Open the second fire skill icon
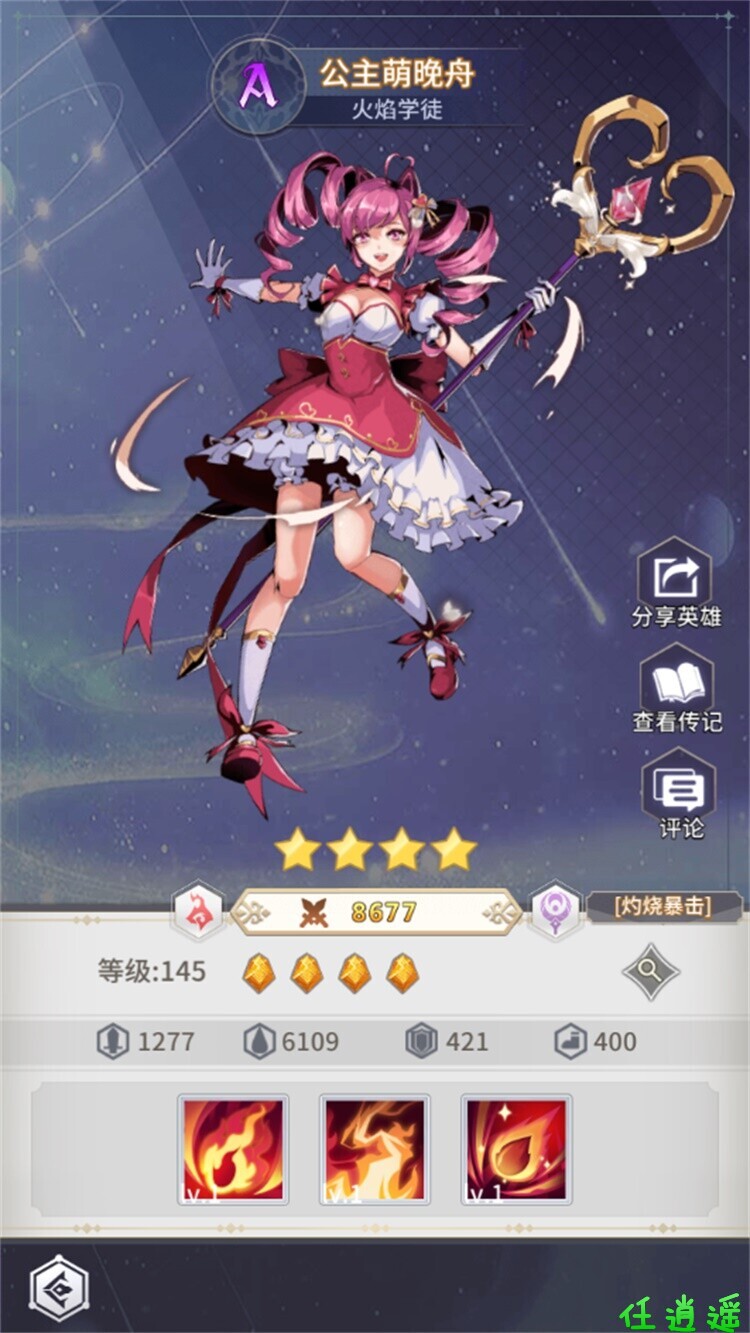 click(375, 1149)
